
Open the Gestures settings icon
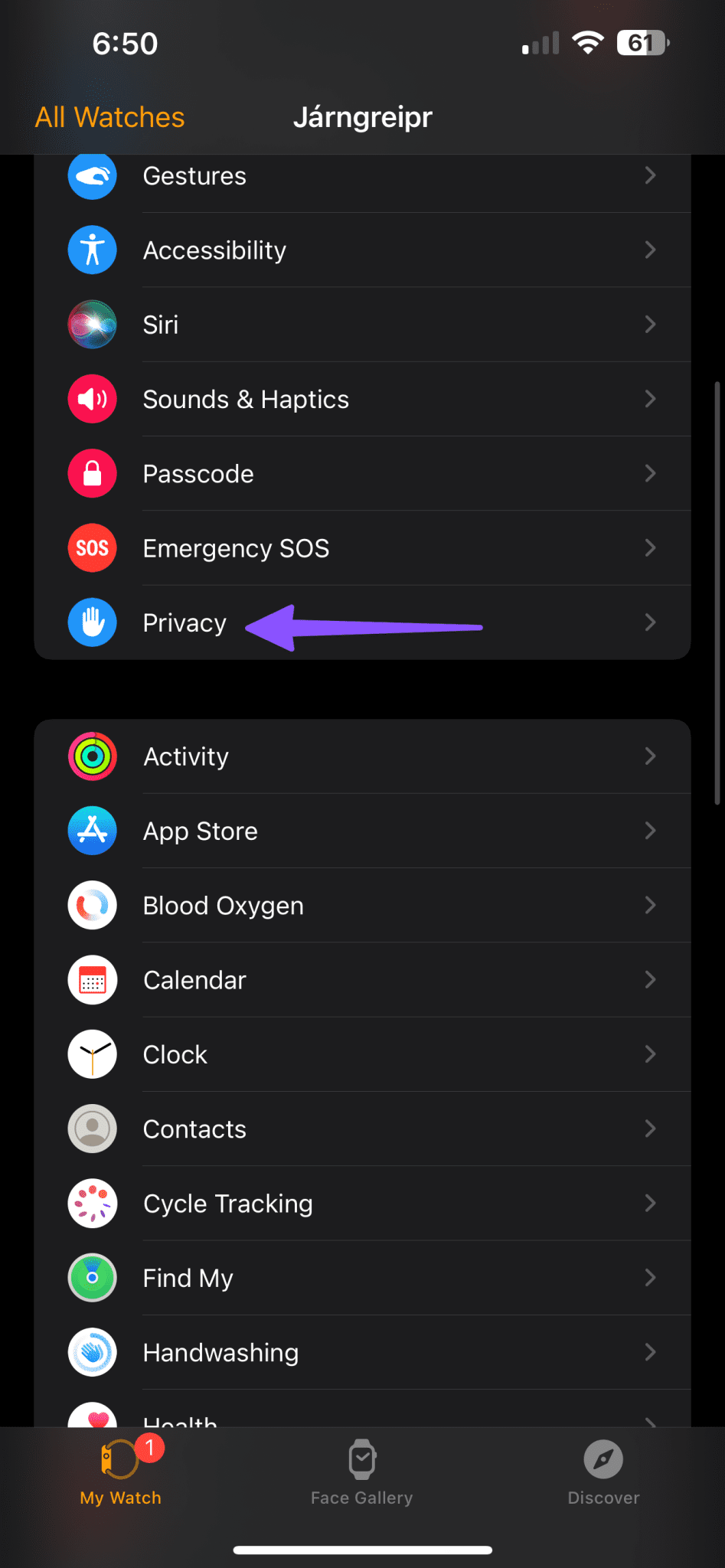[92, 175]
